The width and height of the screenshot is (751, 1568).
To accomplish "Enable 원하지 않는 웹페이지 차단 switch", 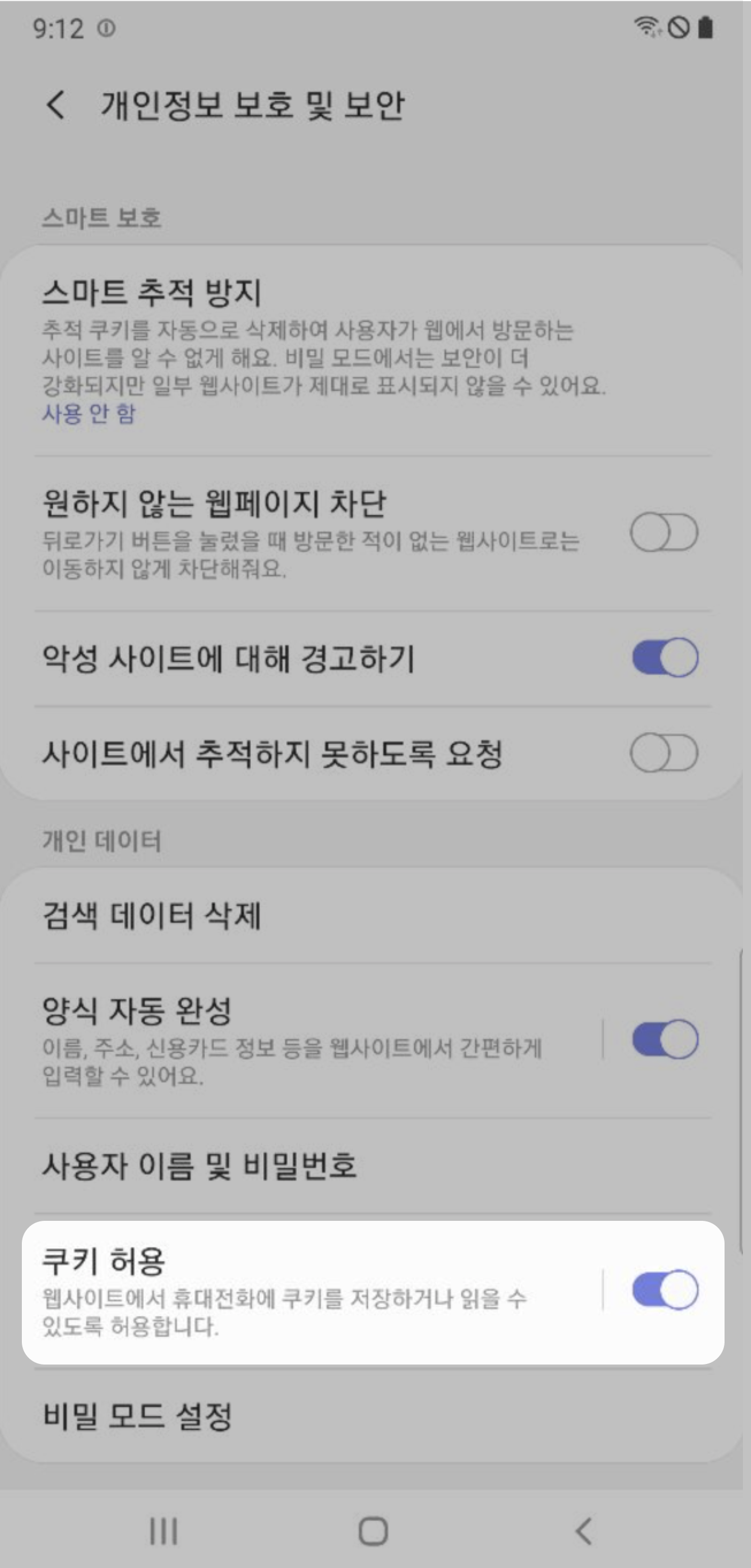I will [x=664, y=533].
